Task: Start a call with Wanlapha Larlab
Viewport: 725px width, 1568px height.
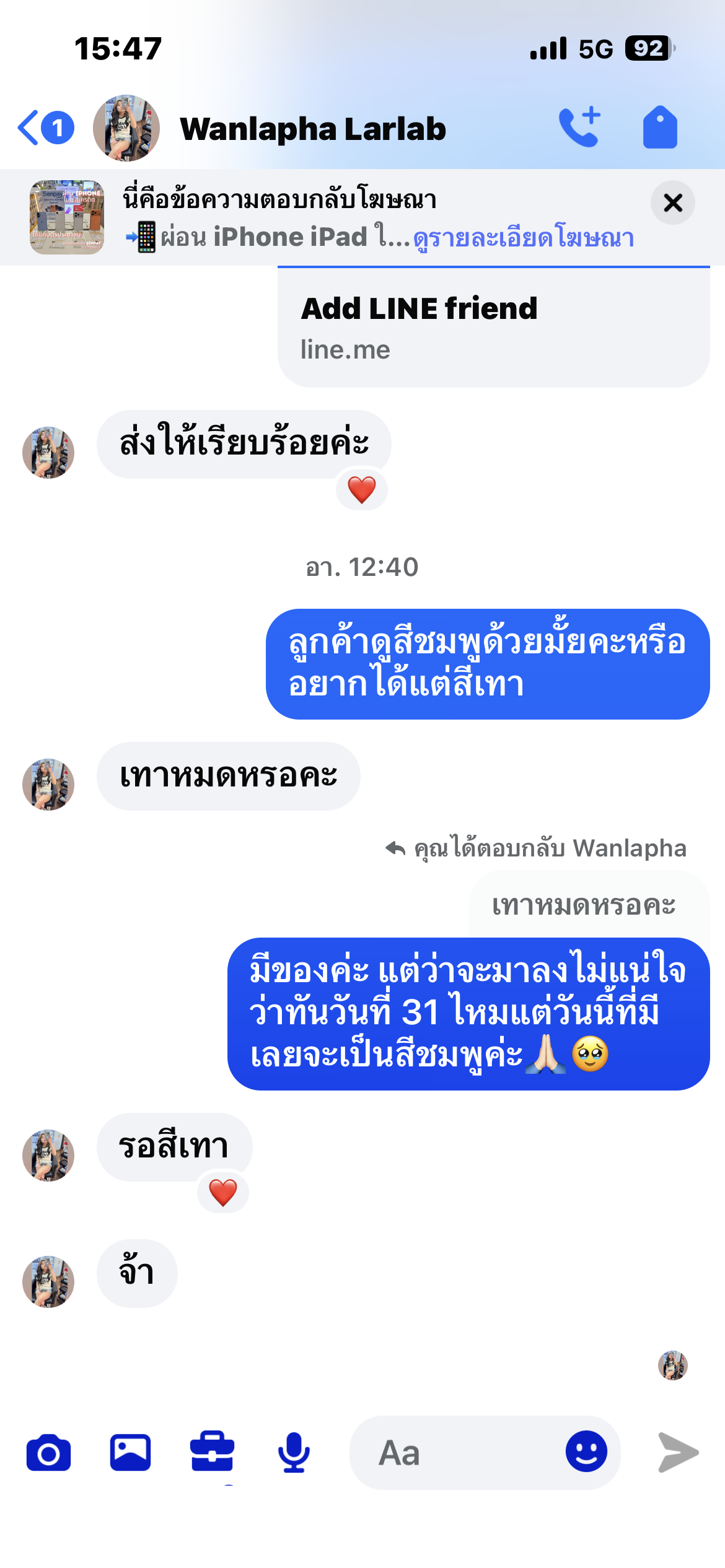Action: (579, 128)
